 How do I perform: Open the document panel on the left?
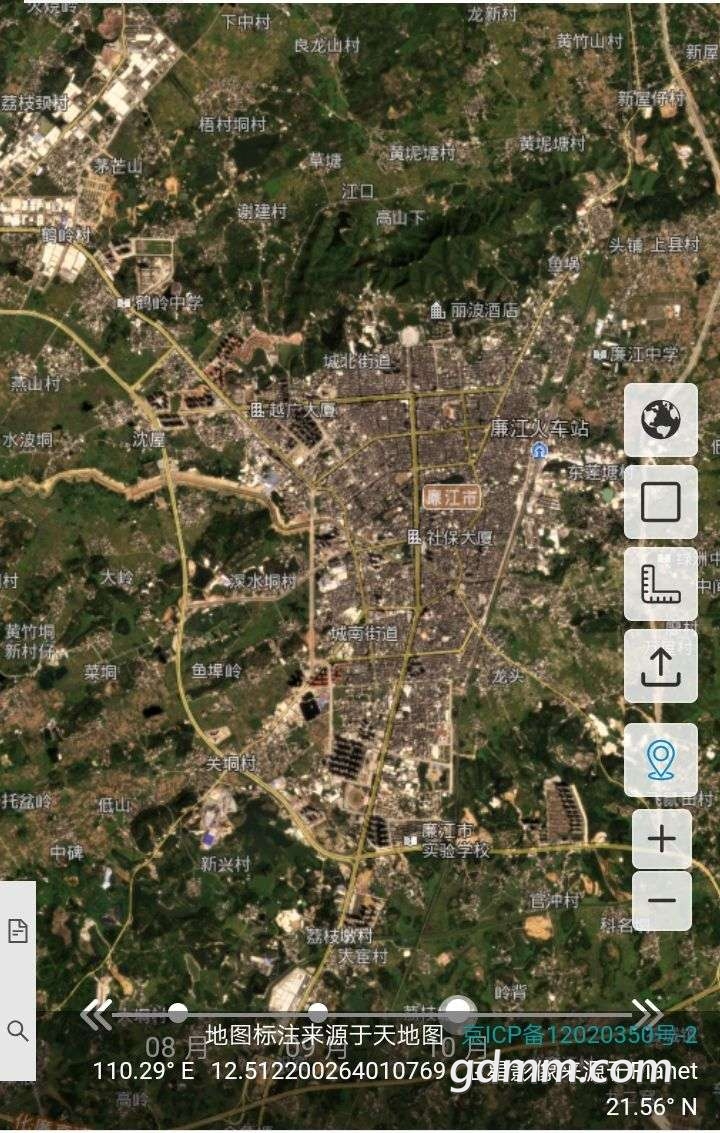(x=18, y=931)
